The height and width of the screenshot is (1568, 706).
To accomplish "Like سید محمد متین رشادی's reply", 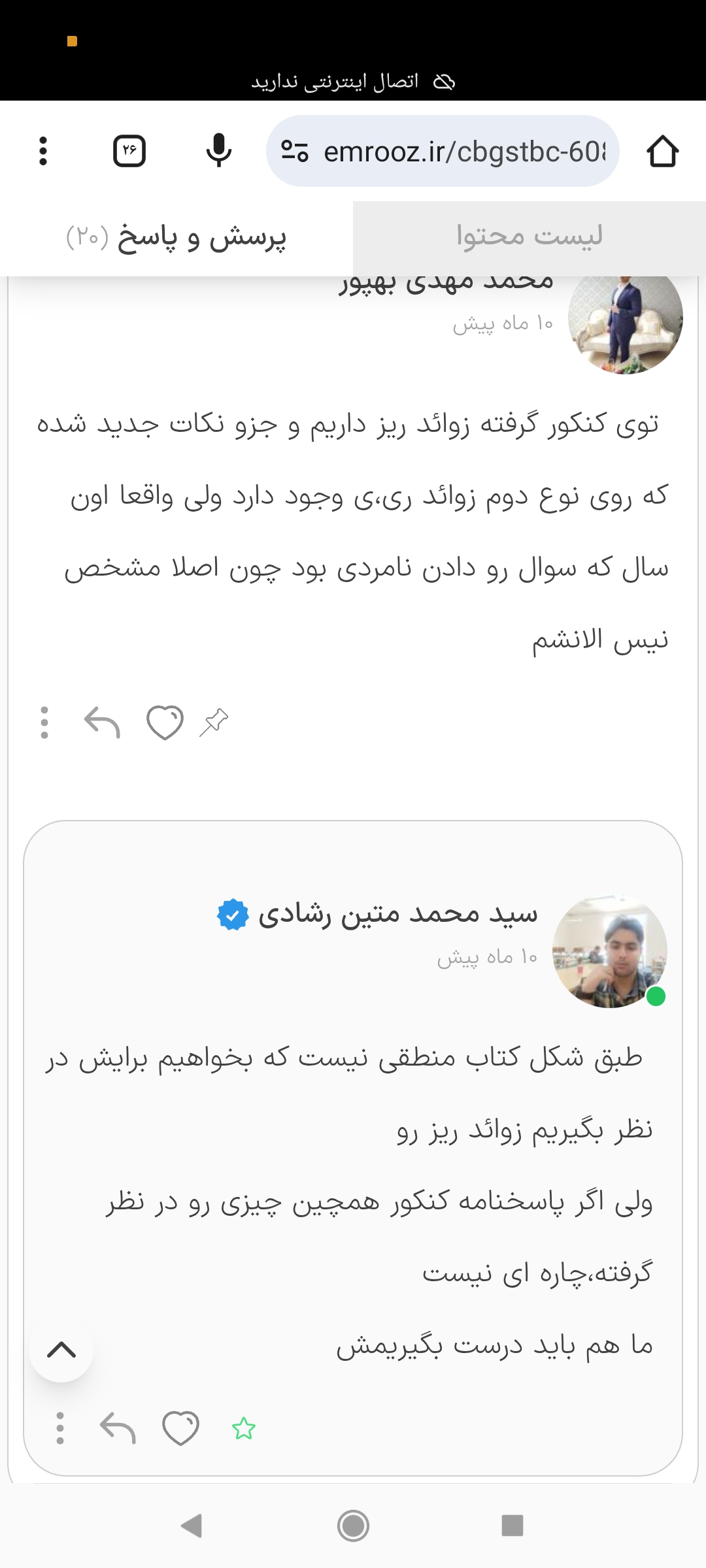I will [x=180, y=1428].
